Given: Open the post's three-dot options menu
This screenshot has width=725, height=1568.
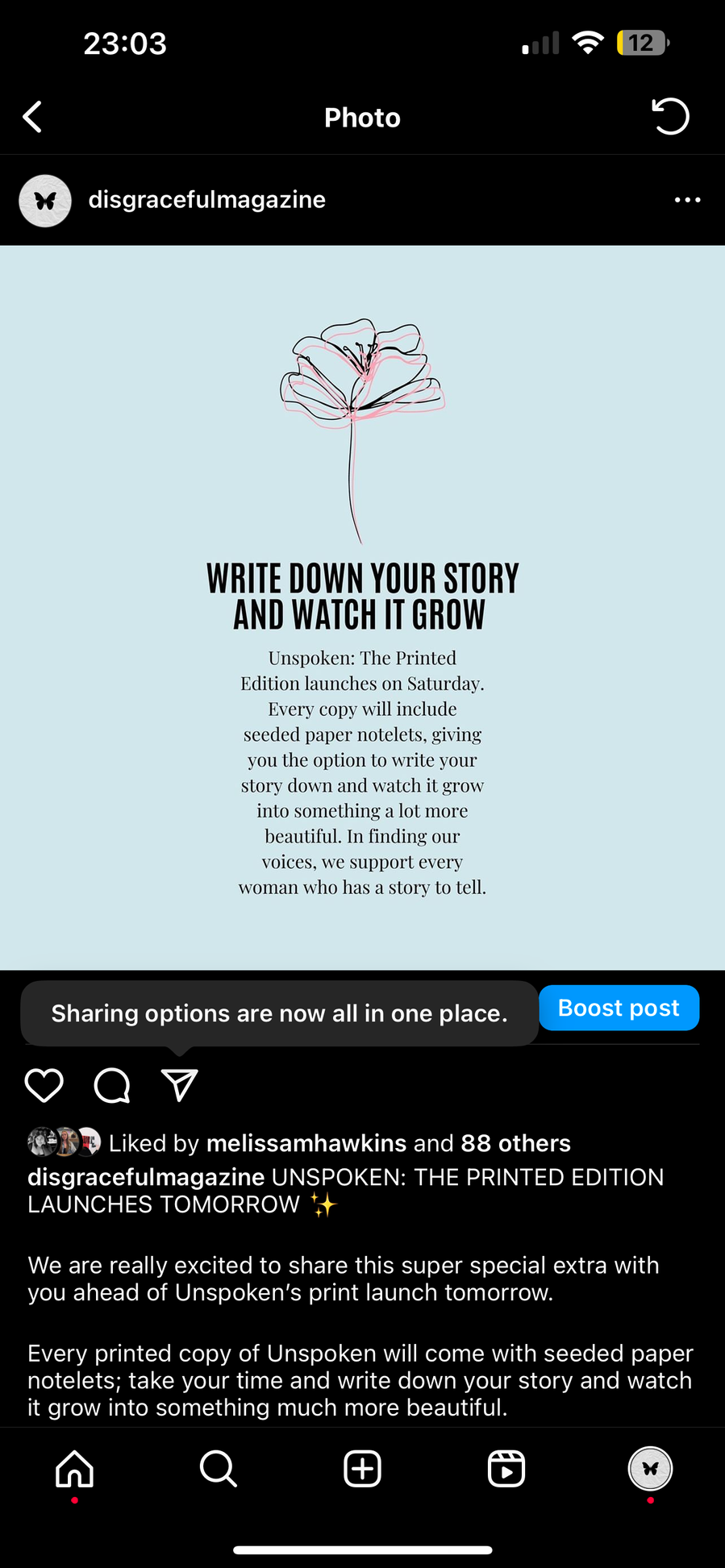Looking at the screenshot, I should coord(687,200).
